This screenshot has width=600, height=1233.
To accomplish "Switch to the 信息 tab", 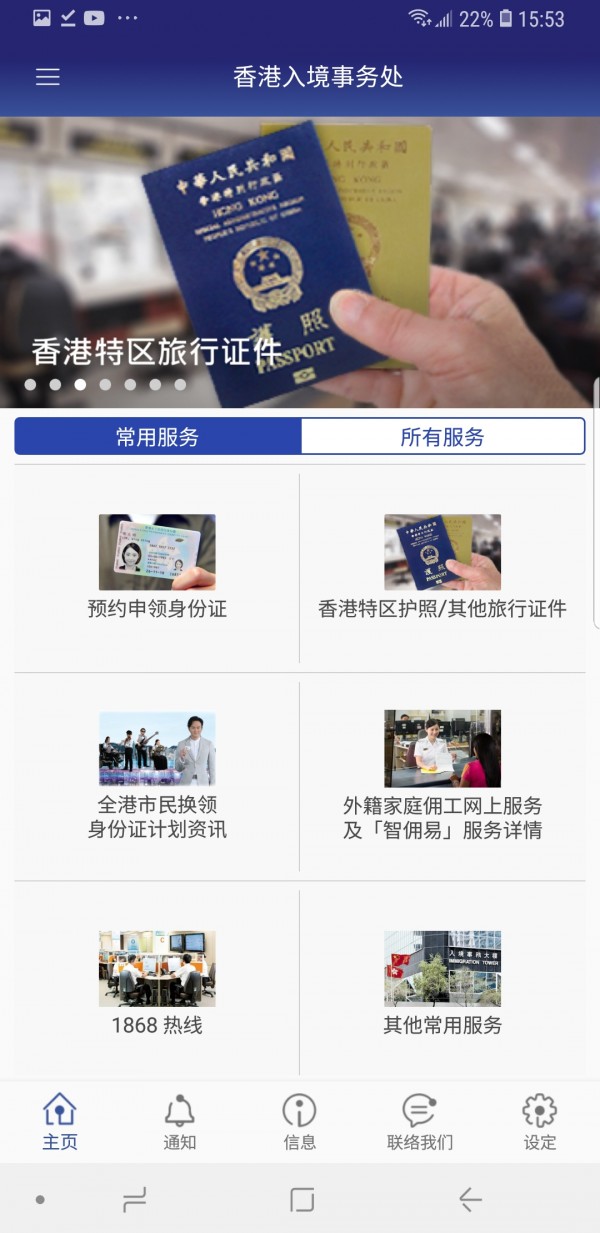I will click(x=299, y=1122).
